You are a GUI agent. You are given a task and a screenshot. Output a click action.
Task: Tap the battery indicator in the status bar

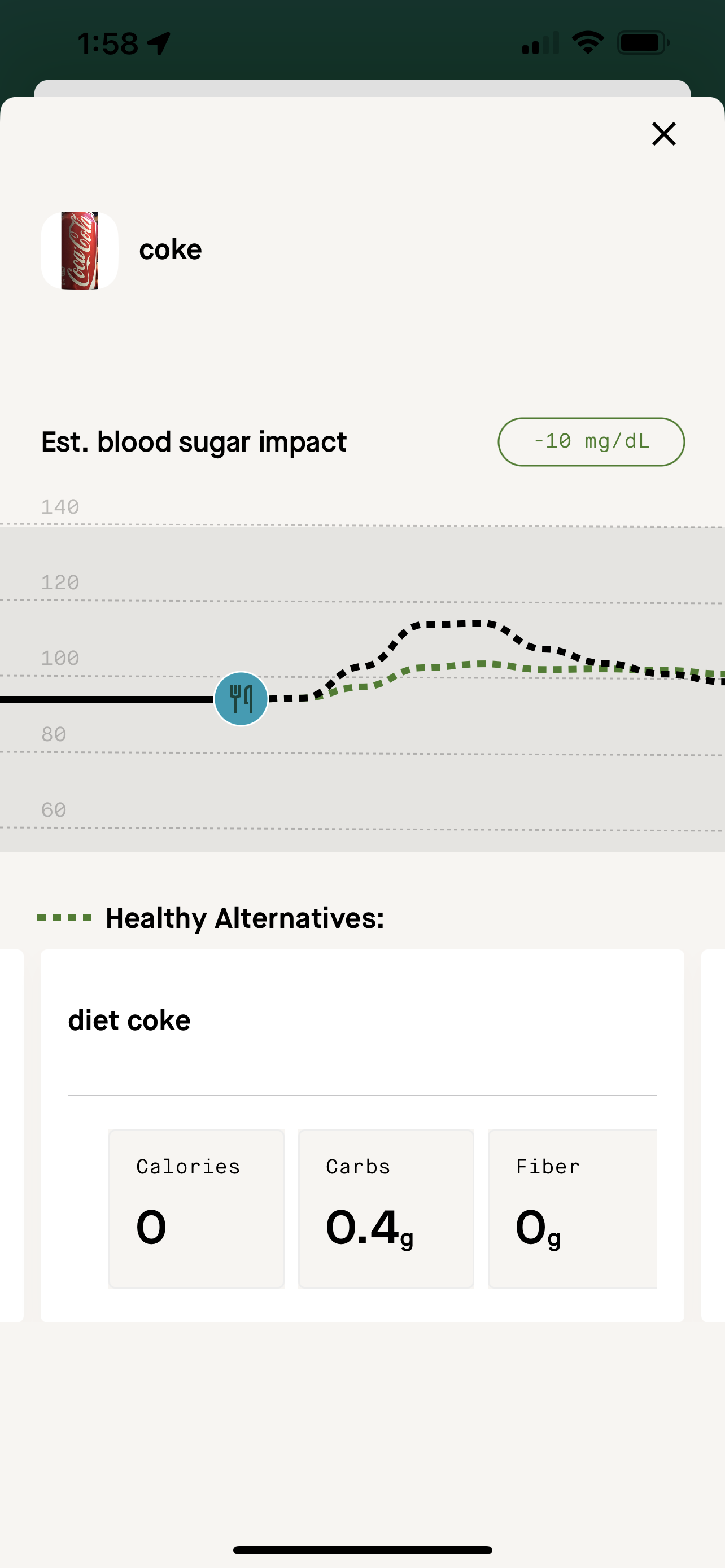point(641,42)
